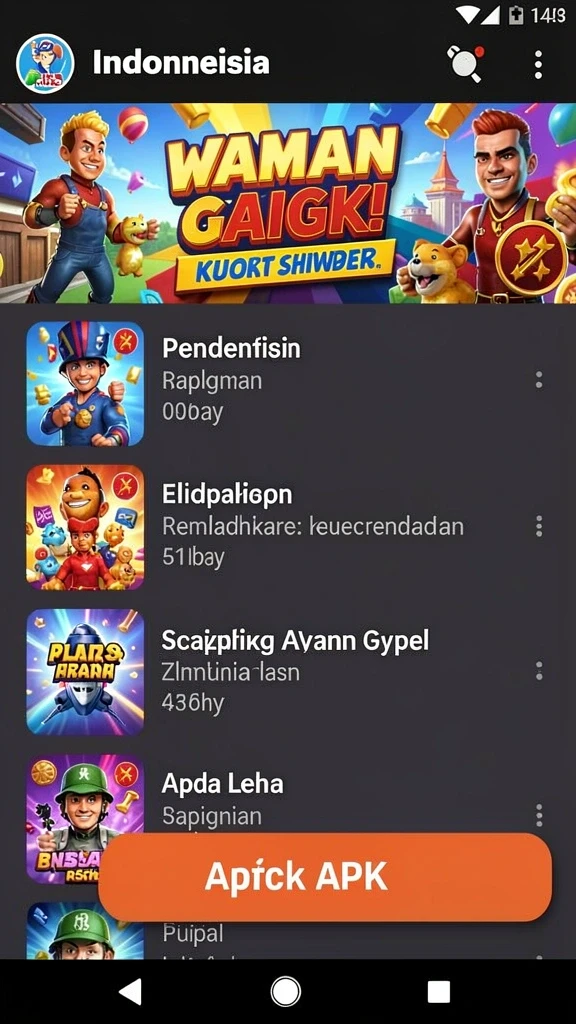The width and height of the screenshot is (576, 1024).
Task: Open the Pendenfisin app entry
Action: 288,383
